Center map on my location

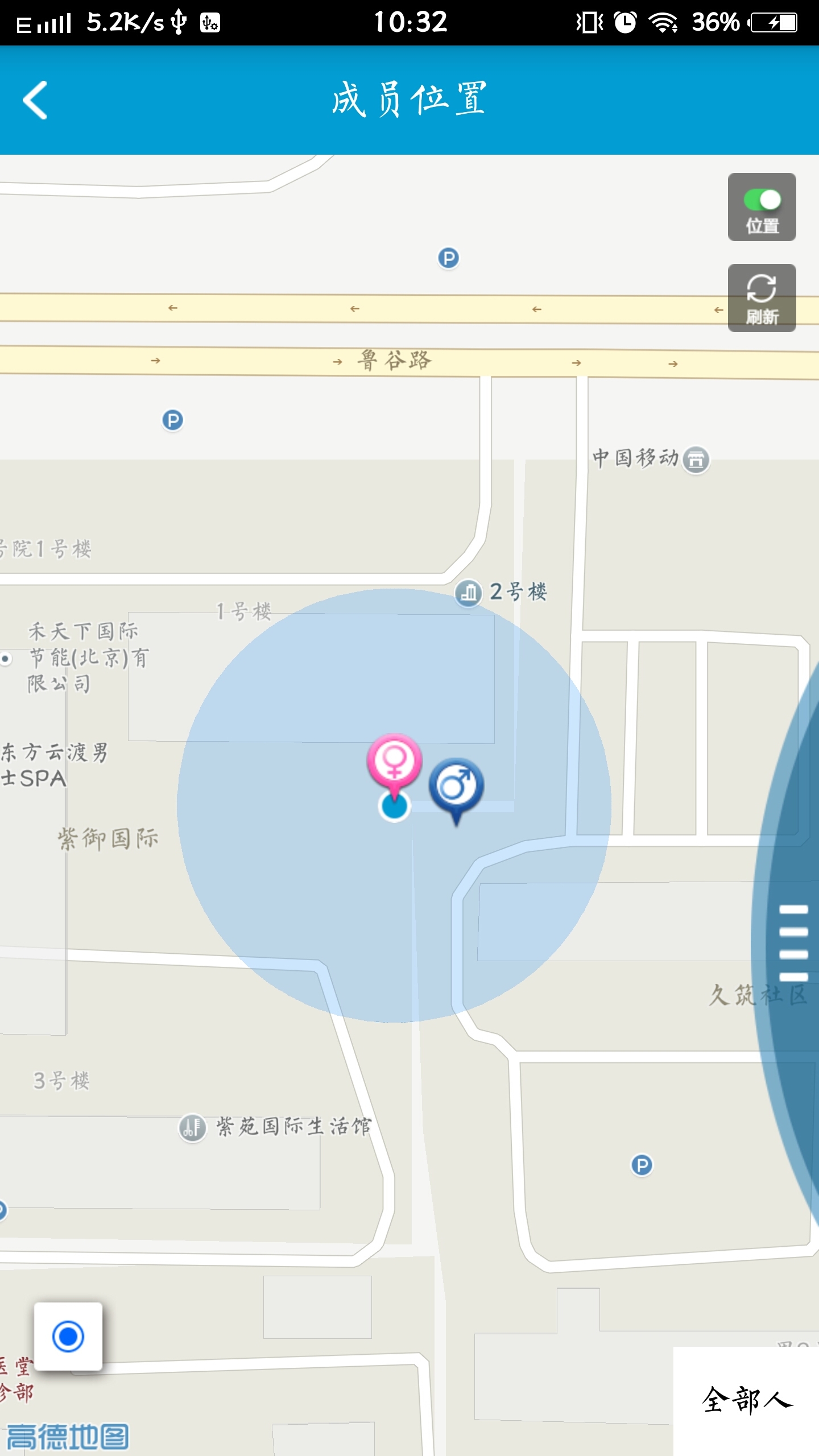pos(68,1336)
